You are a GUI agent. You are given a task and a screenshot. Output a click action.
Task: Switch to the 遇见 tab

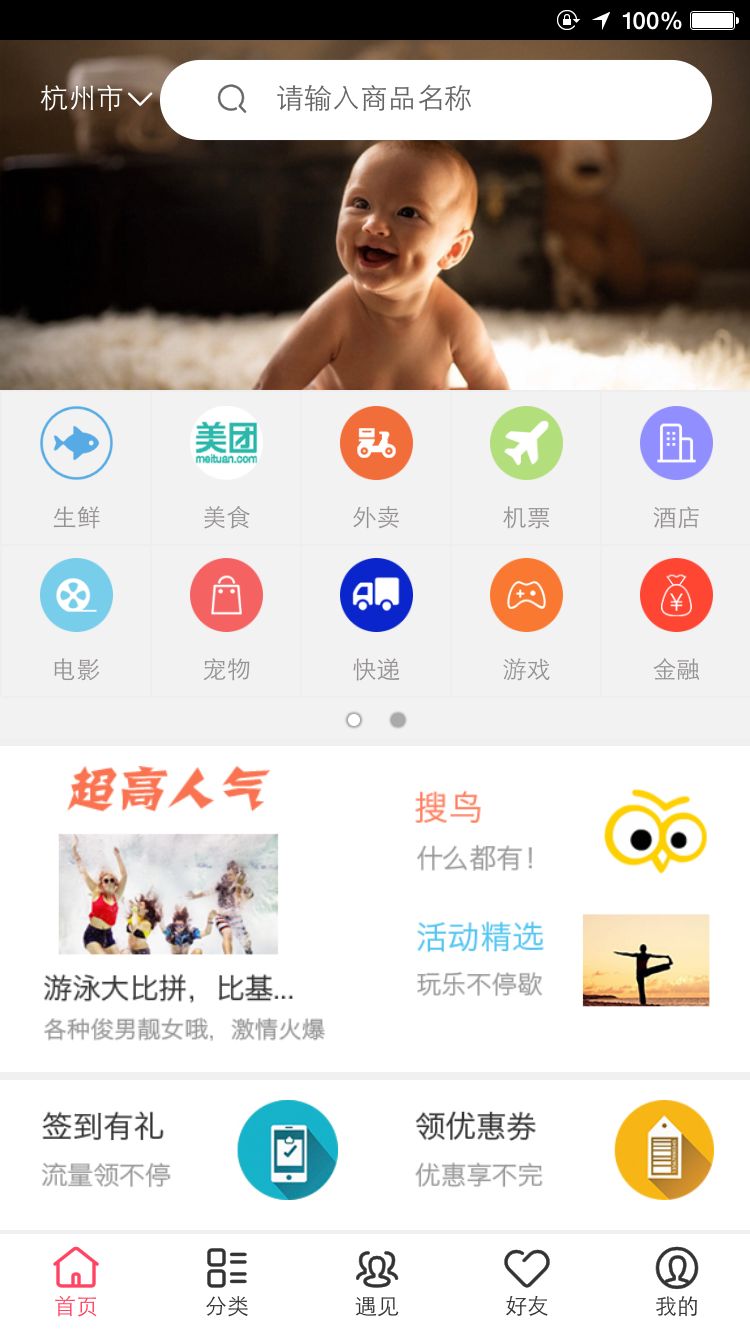(376, 1282)
